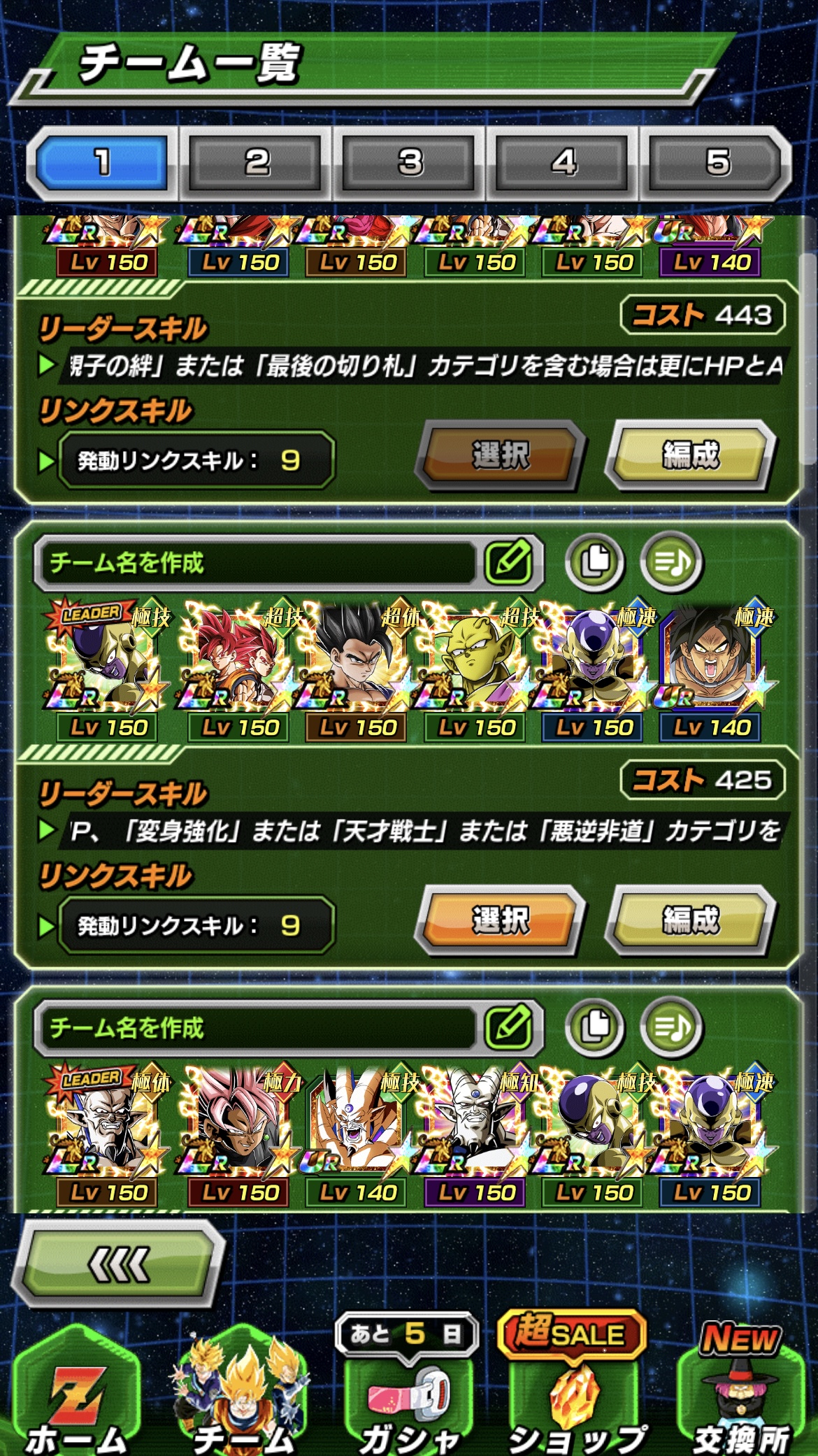The image size is (818, 1456).
Task: Switch to team page tab 4
Action: (x=564, y=163)
